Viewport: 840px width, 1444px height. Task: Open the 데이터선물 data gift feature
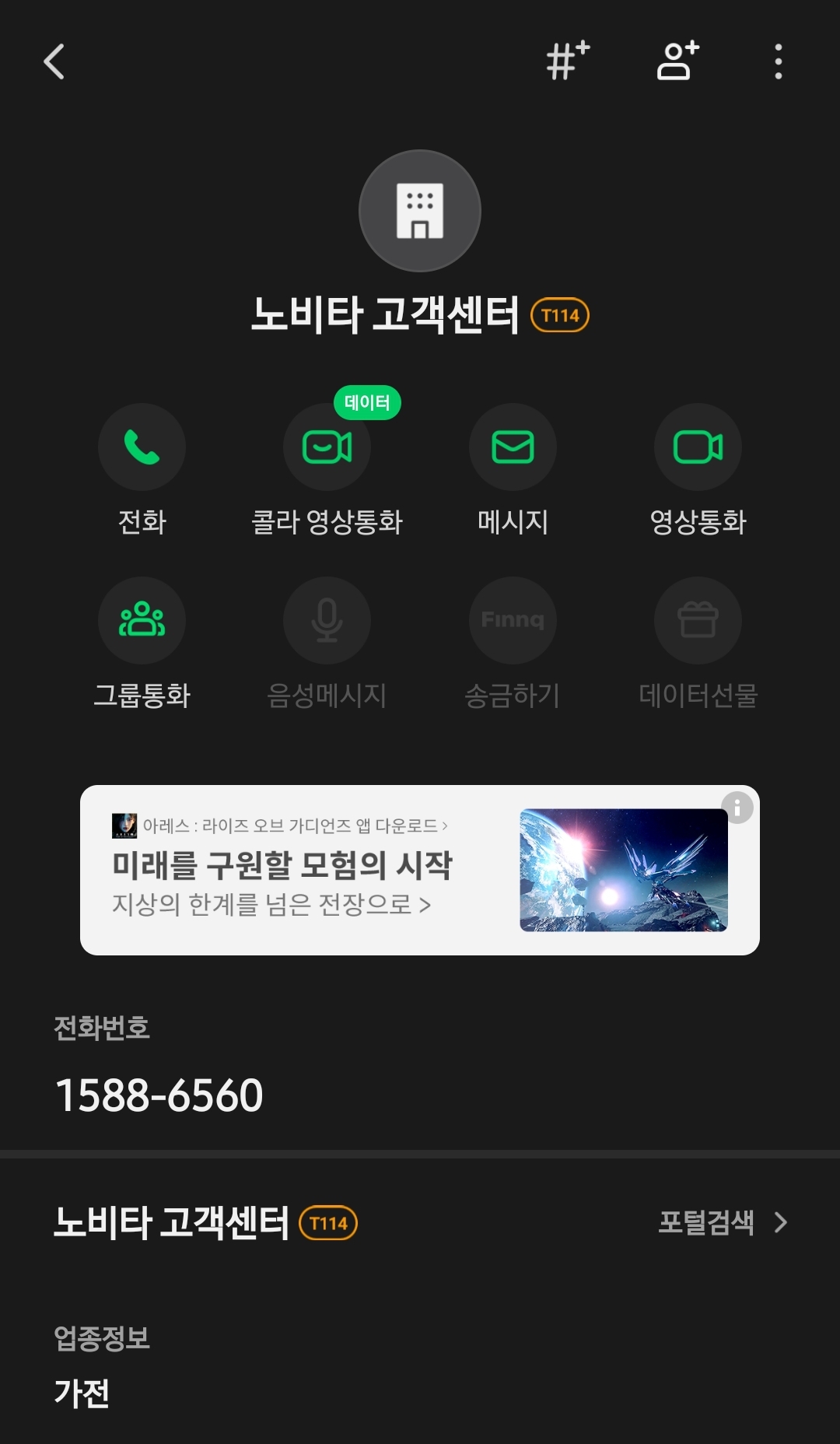698,621
